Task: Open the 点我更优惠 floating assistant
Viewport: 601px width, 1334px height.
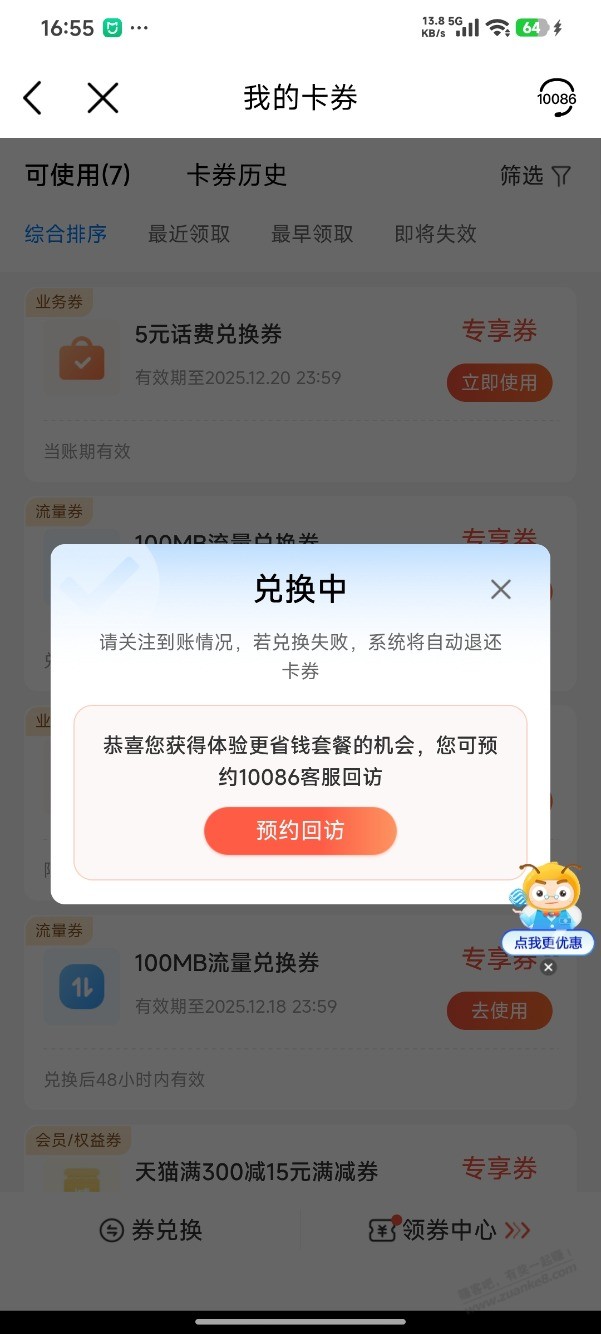Action: (548, 910)
